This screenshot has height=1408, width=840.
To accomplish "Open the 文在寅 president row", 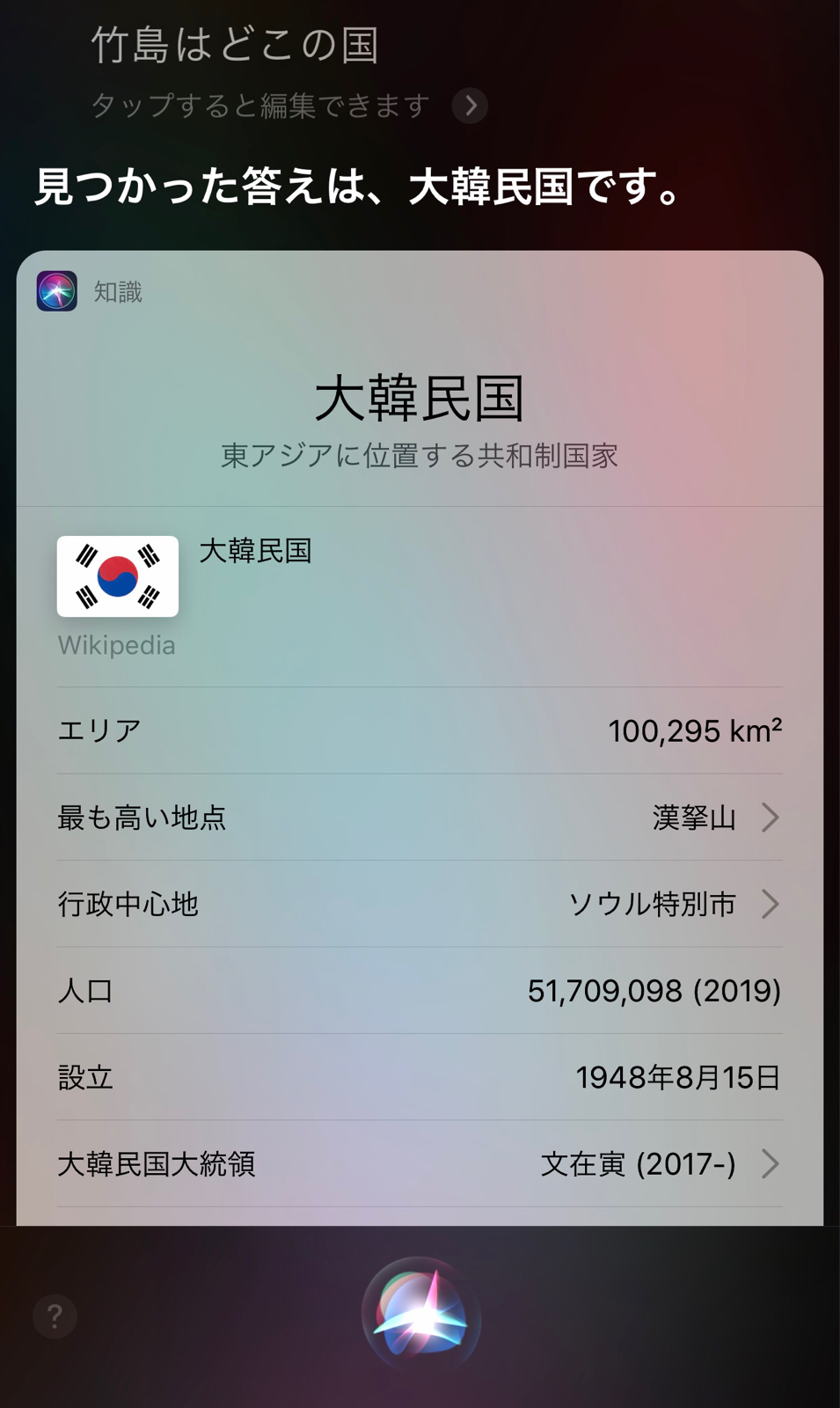I will (420, 1163).
